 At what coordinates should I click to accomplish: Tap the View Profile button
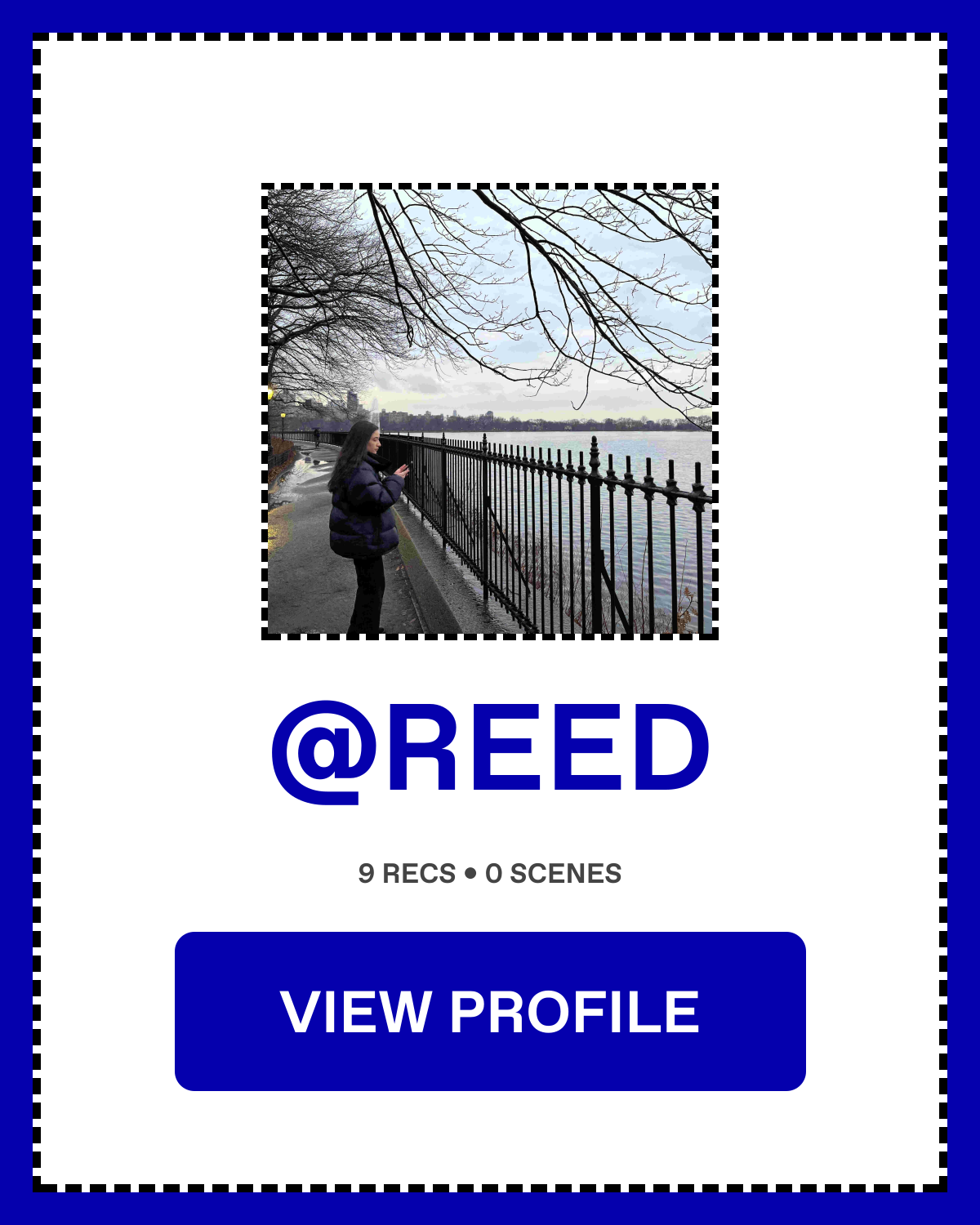(x=490, y=1011)
